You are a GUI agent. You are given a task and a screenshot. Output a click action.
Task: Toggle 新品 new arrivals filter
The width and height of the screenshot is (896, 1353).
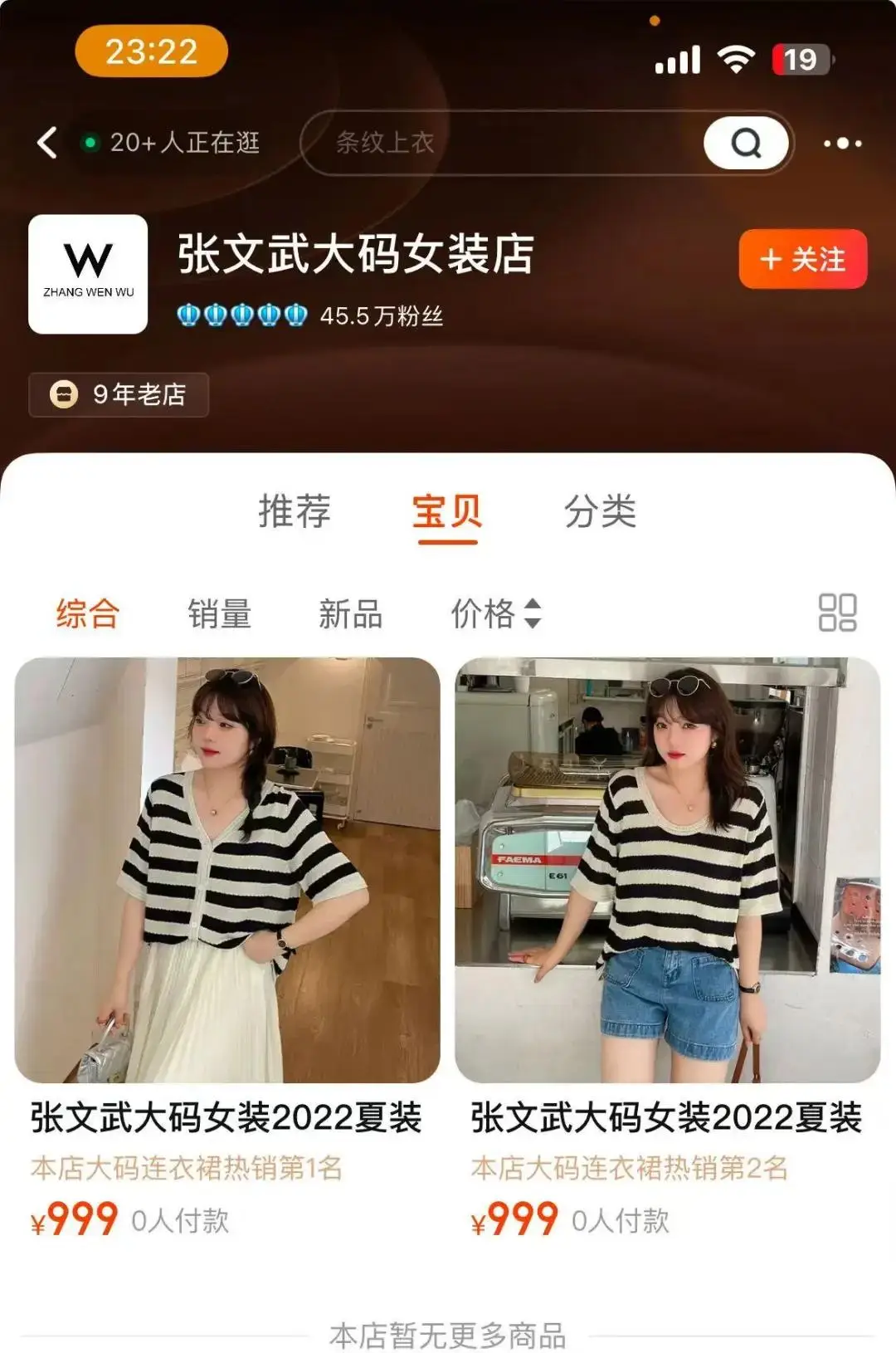pos(349,614)
